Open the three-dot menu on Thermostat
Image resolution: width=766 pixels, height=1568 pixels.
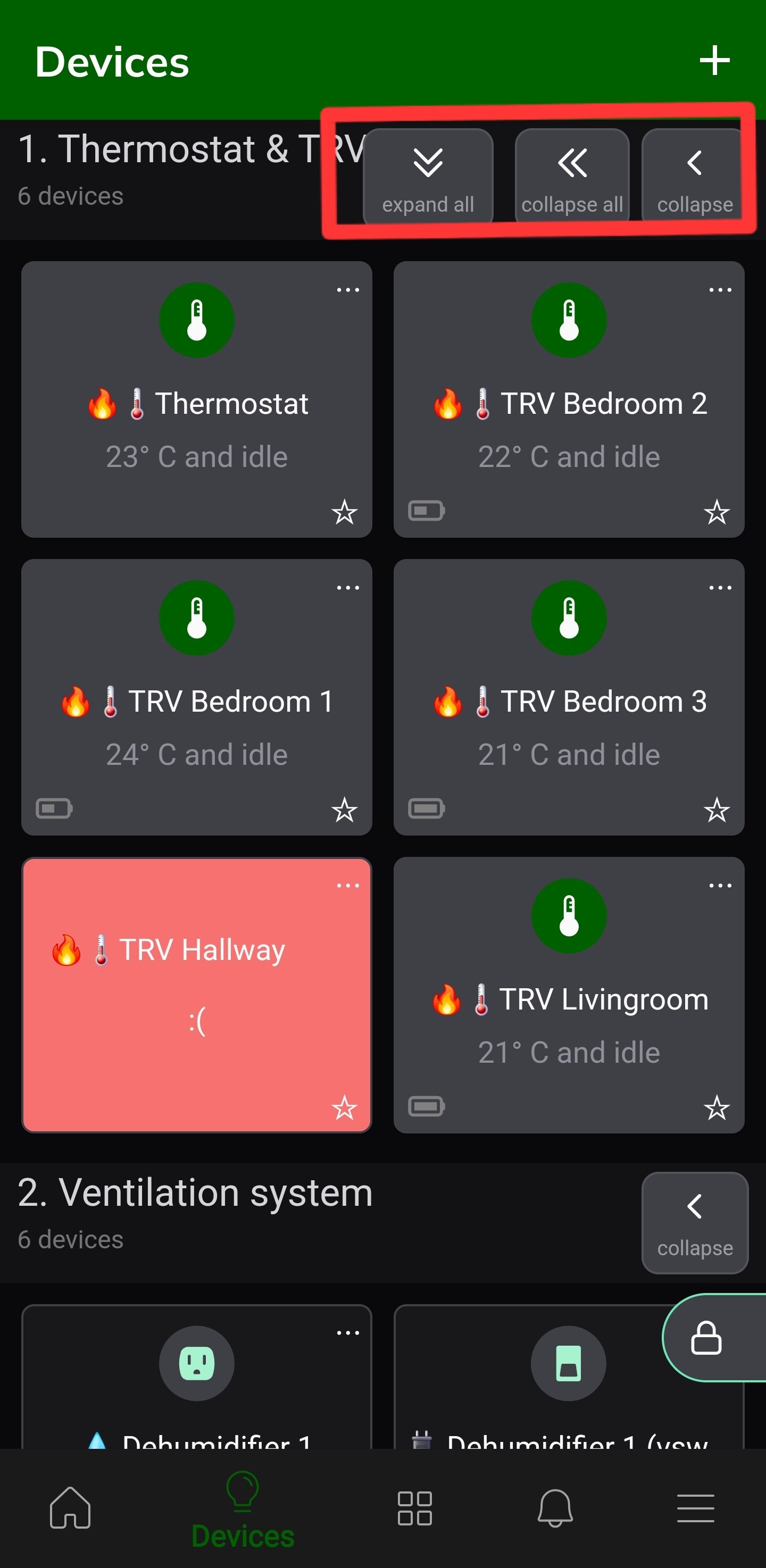point(348,290)
